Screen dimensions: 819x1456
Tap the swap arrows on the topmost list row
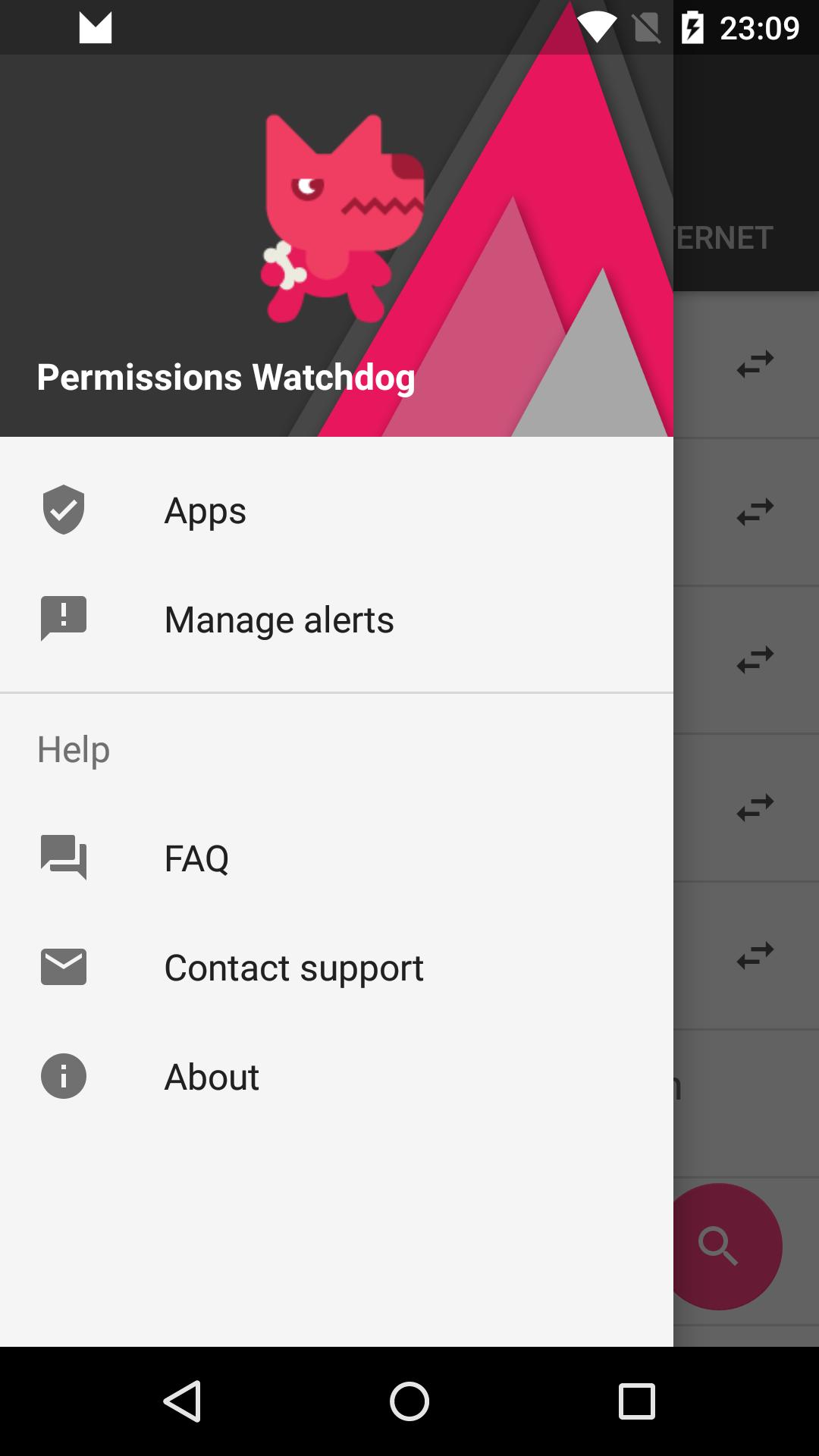[x=755, y=362]
